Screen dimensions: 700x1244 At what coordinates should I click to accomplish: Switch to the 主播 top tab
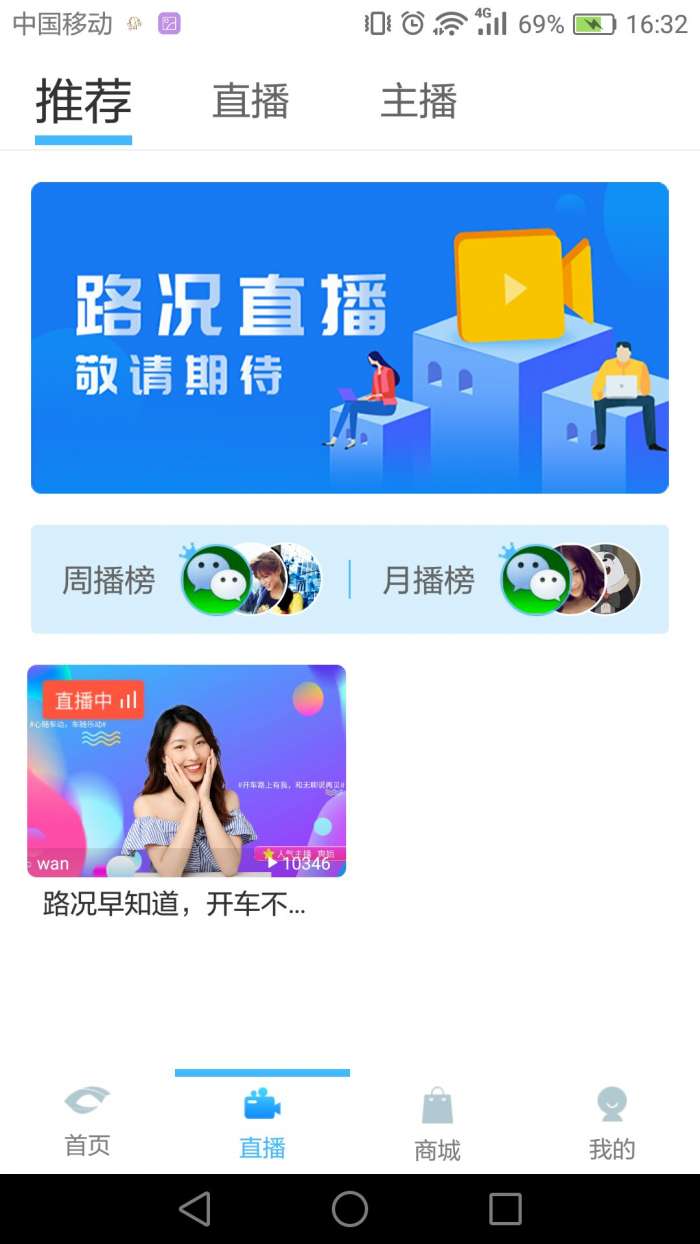tap(418, 102)
